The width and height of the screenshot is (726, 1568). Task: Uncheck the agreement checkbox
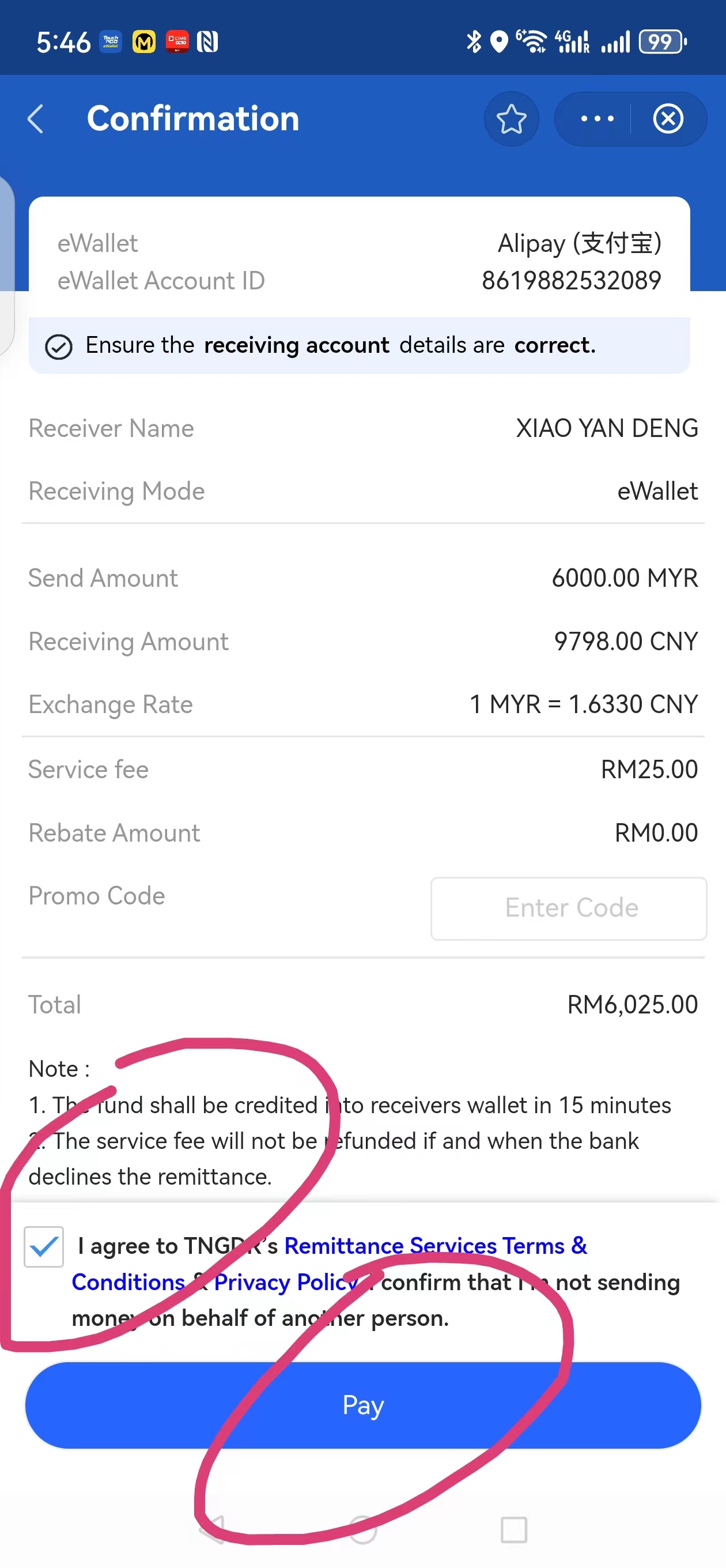pyautogui.click(x=44, y=1247)
